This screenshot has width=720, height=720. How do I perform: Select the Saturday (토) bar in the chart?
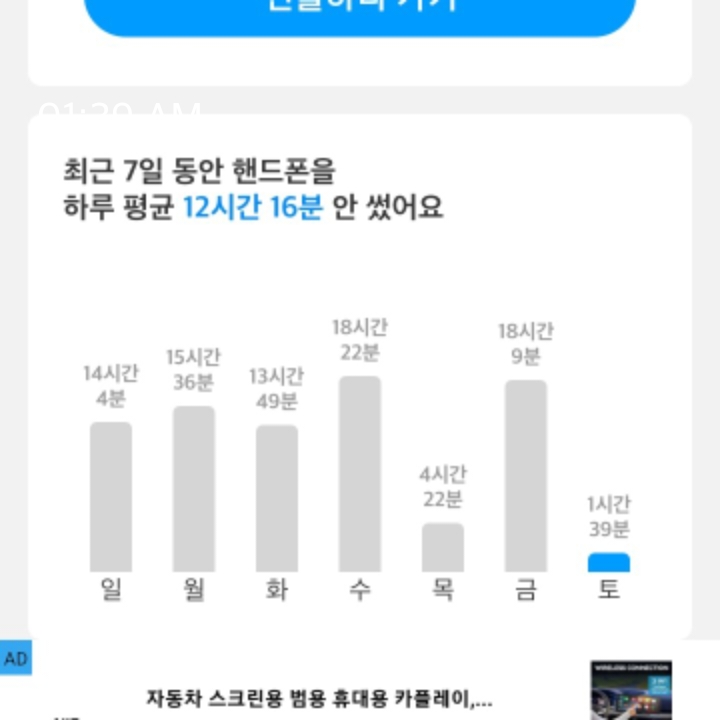(x=609, y=562)
